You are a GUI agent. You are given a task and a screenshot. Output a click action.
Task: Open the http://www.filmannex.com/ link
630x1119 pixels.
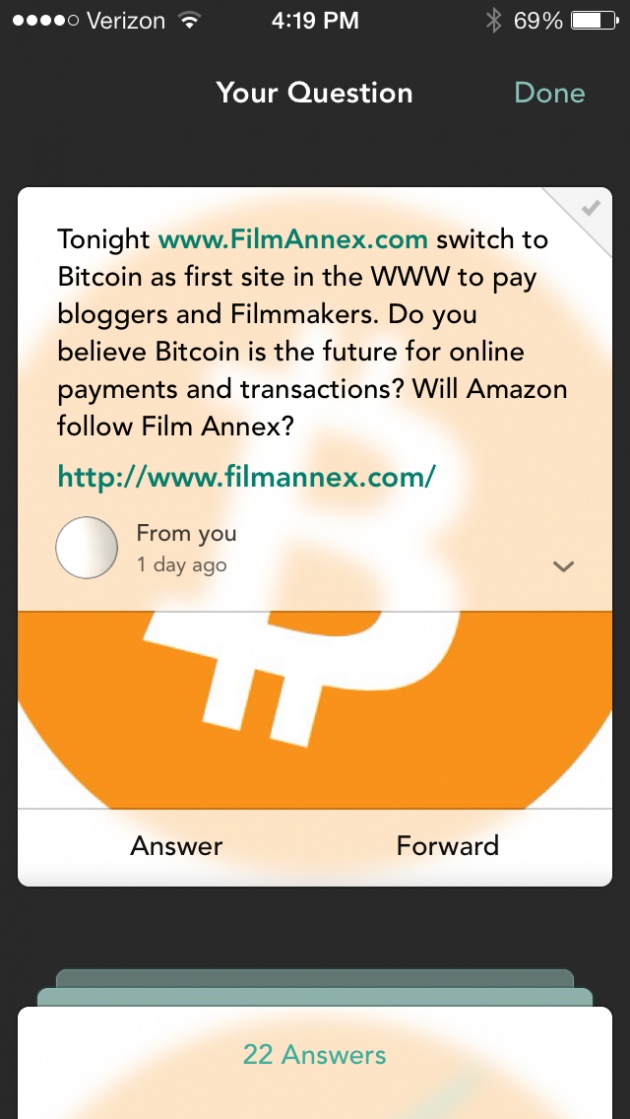(246, 476)
